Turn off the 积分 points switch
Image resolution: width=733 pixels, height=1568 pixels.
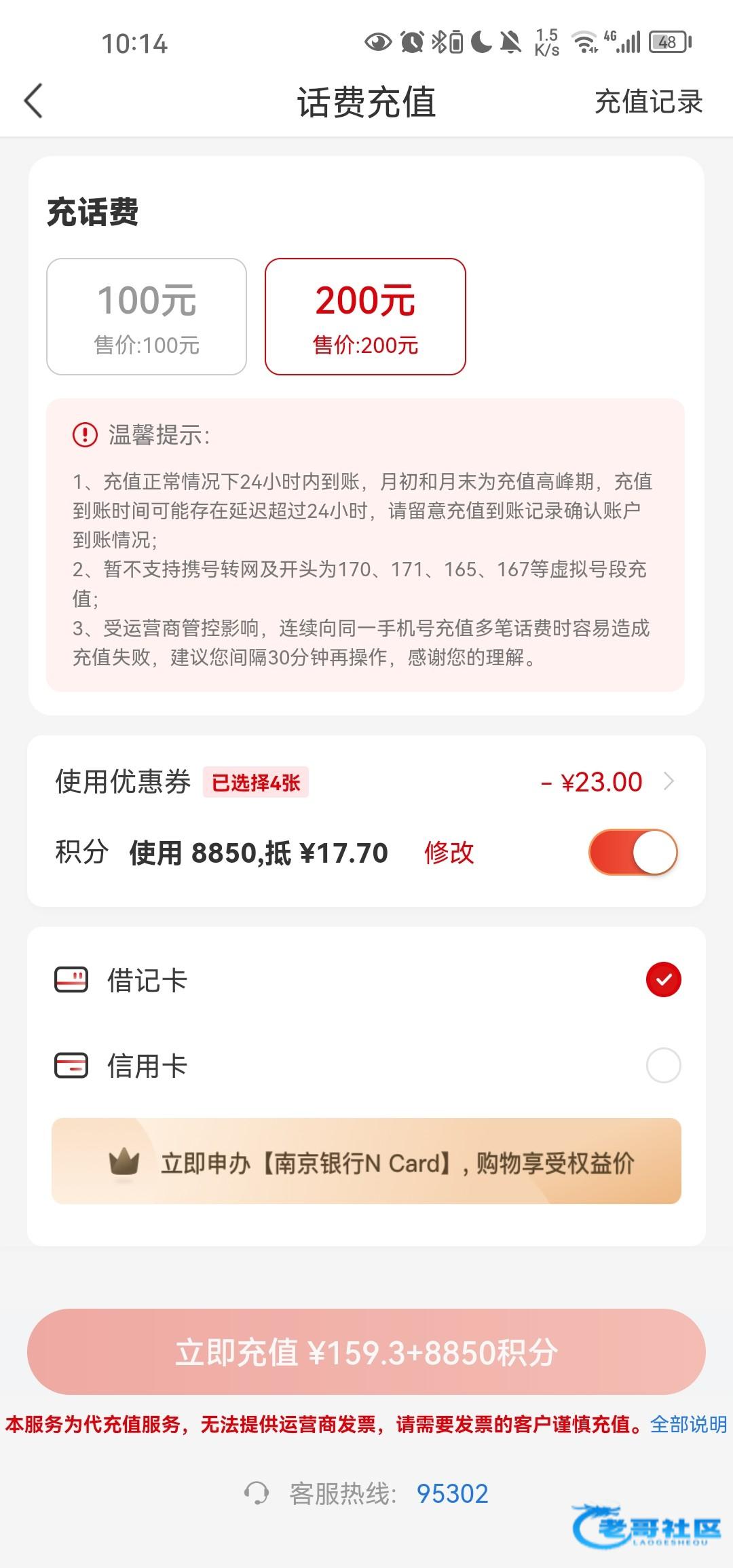click(x=633, y=853)
